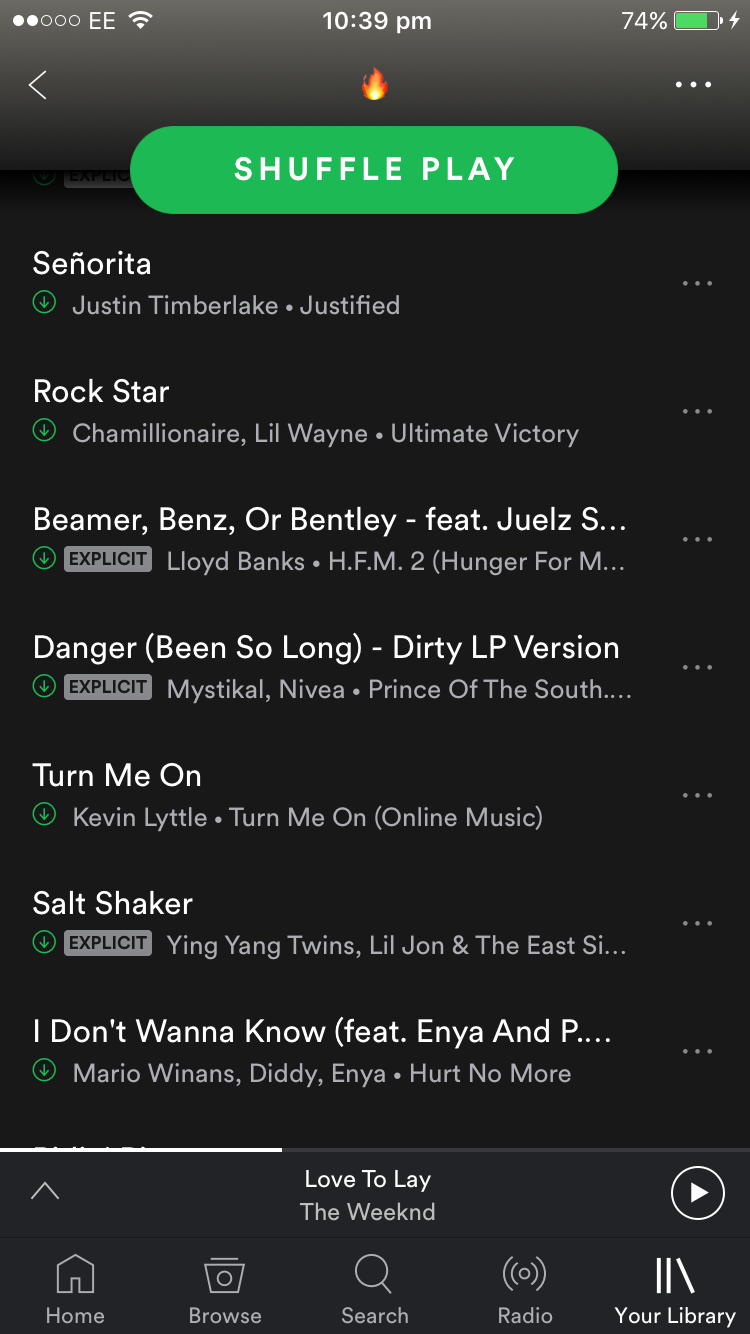Play Rock Star by Chamillionaire

[x=300, y=410]
